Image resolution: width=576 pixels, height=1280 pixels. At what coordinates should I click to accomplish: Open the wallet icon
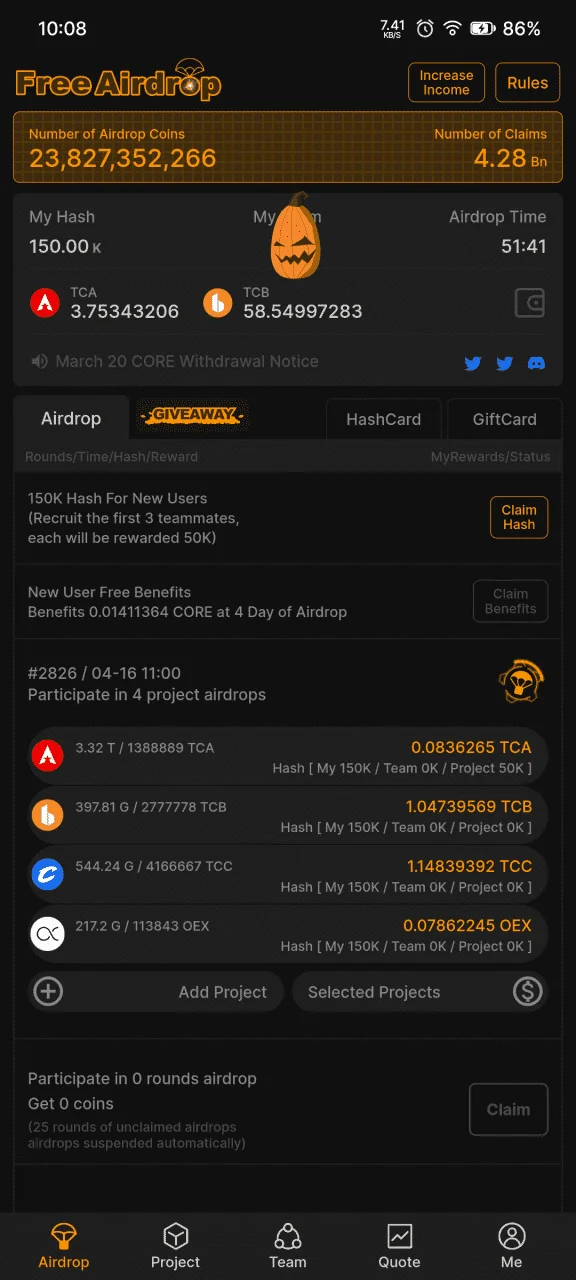tap(530, 302)
